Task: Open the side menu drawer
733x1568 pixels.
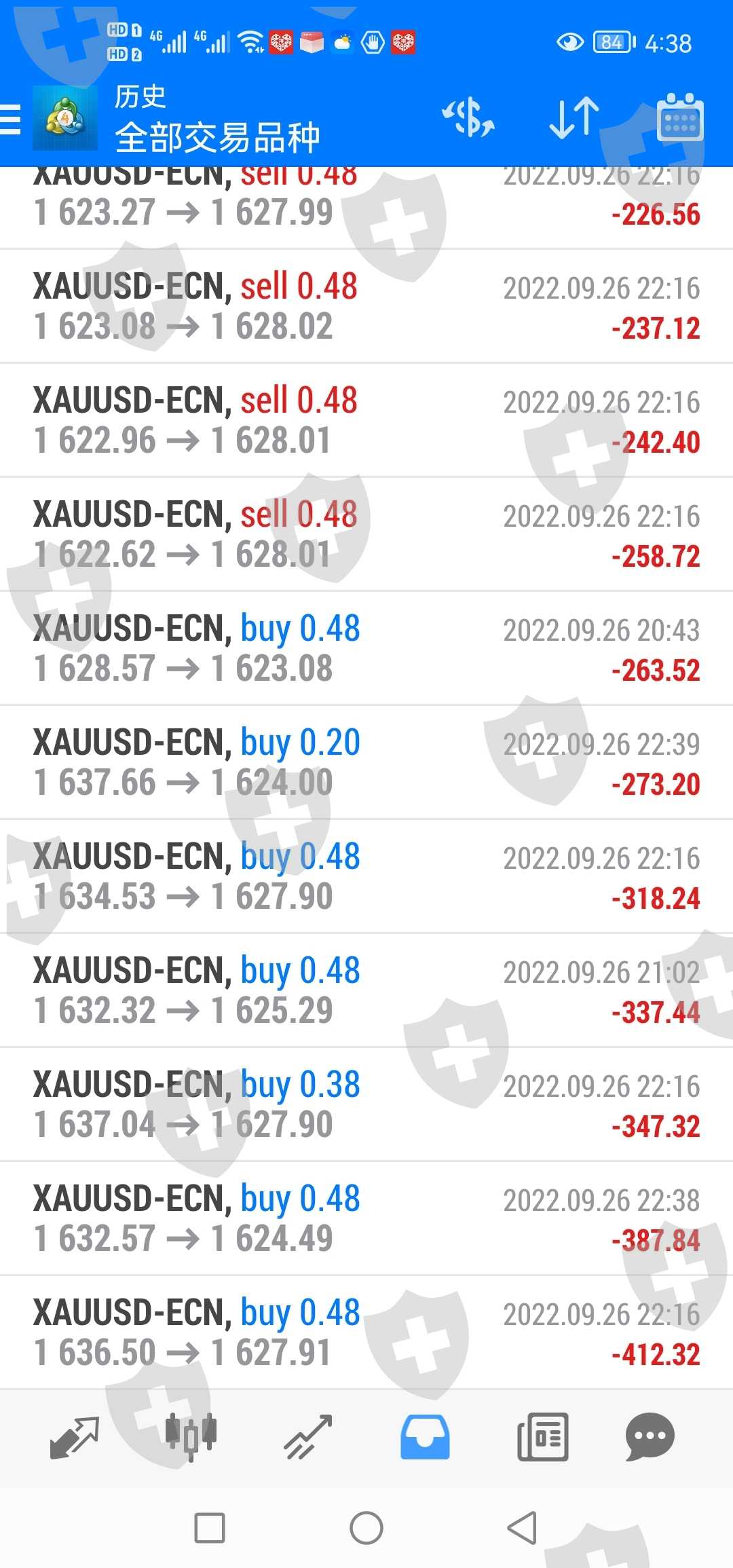Action: click(11, 119)
